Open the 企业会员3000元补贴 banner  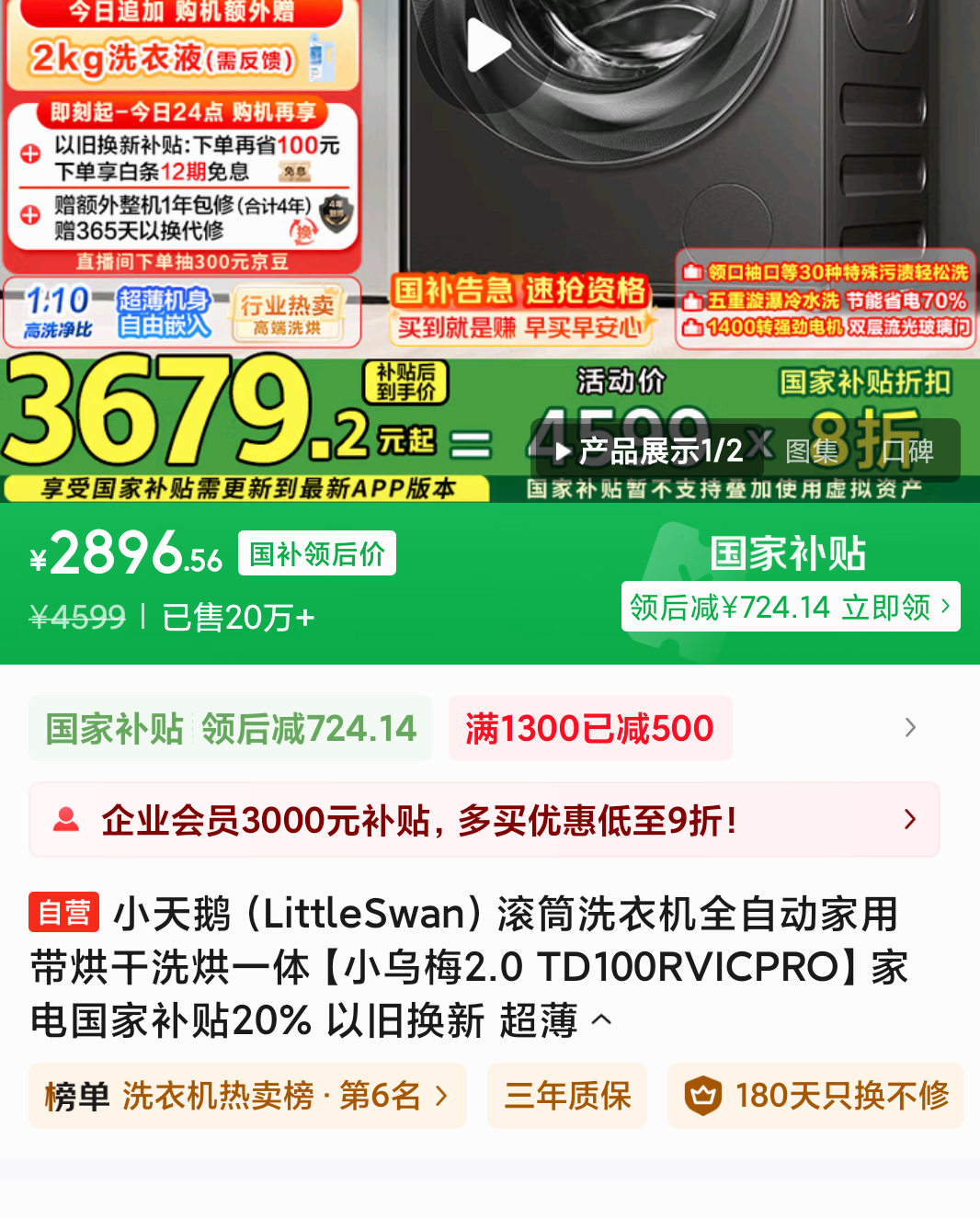coord(484,820)
